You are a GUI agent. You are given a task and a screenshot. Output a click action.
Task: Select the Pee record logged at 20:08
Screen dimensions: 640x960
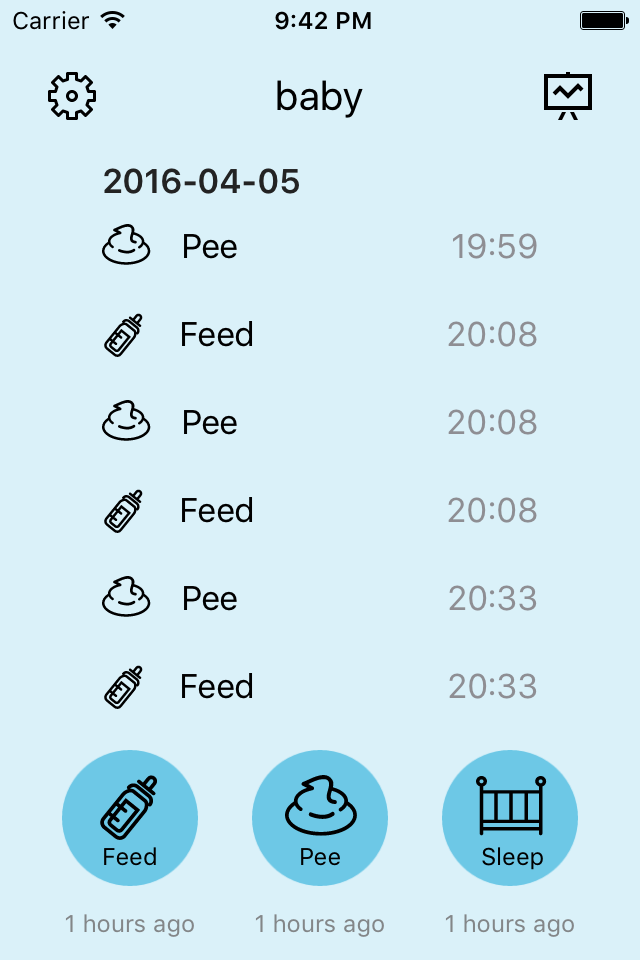(320, 422)
